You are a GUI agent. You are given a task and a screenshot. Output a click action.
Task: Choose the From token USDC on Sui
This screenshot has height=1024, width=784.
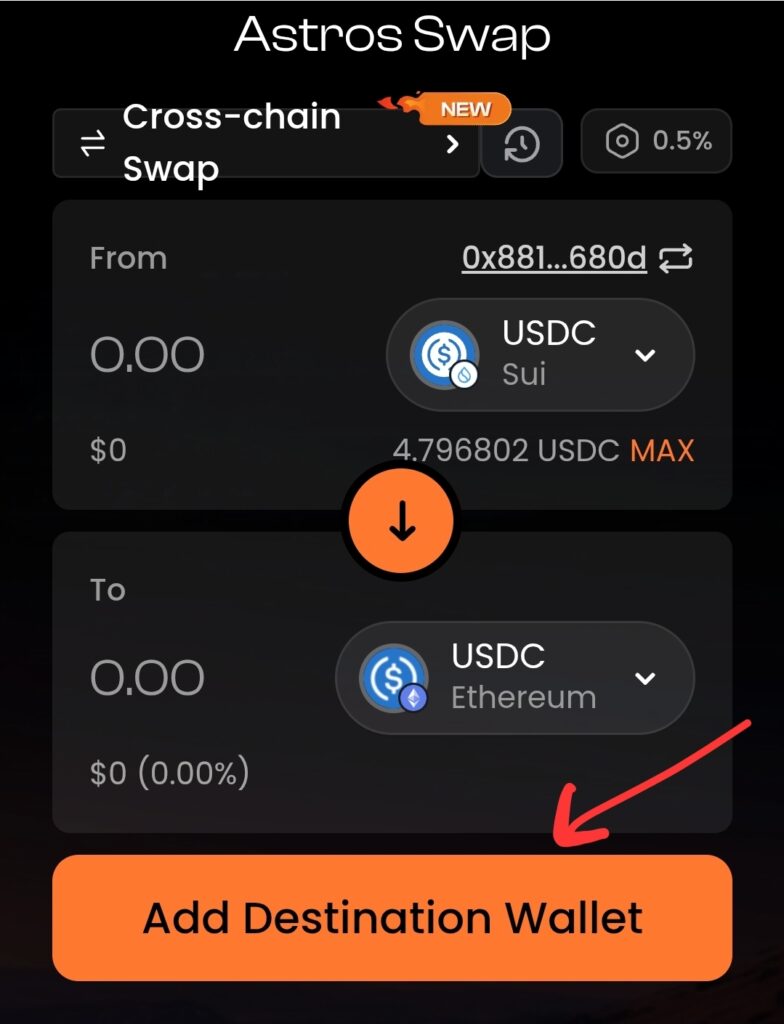point(540,354)
